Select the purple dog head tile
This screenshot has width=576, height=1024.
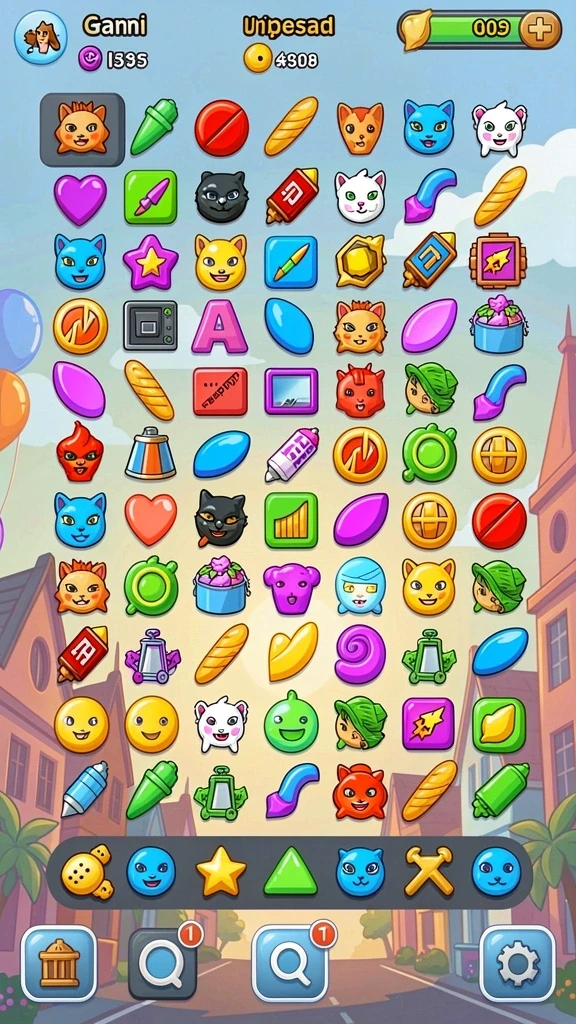pos(291,588)
